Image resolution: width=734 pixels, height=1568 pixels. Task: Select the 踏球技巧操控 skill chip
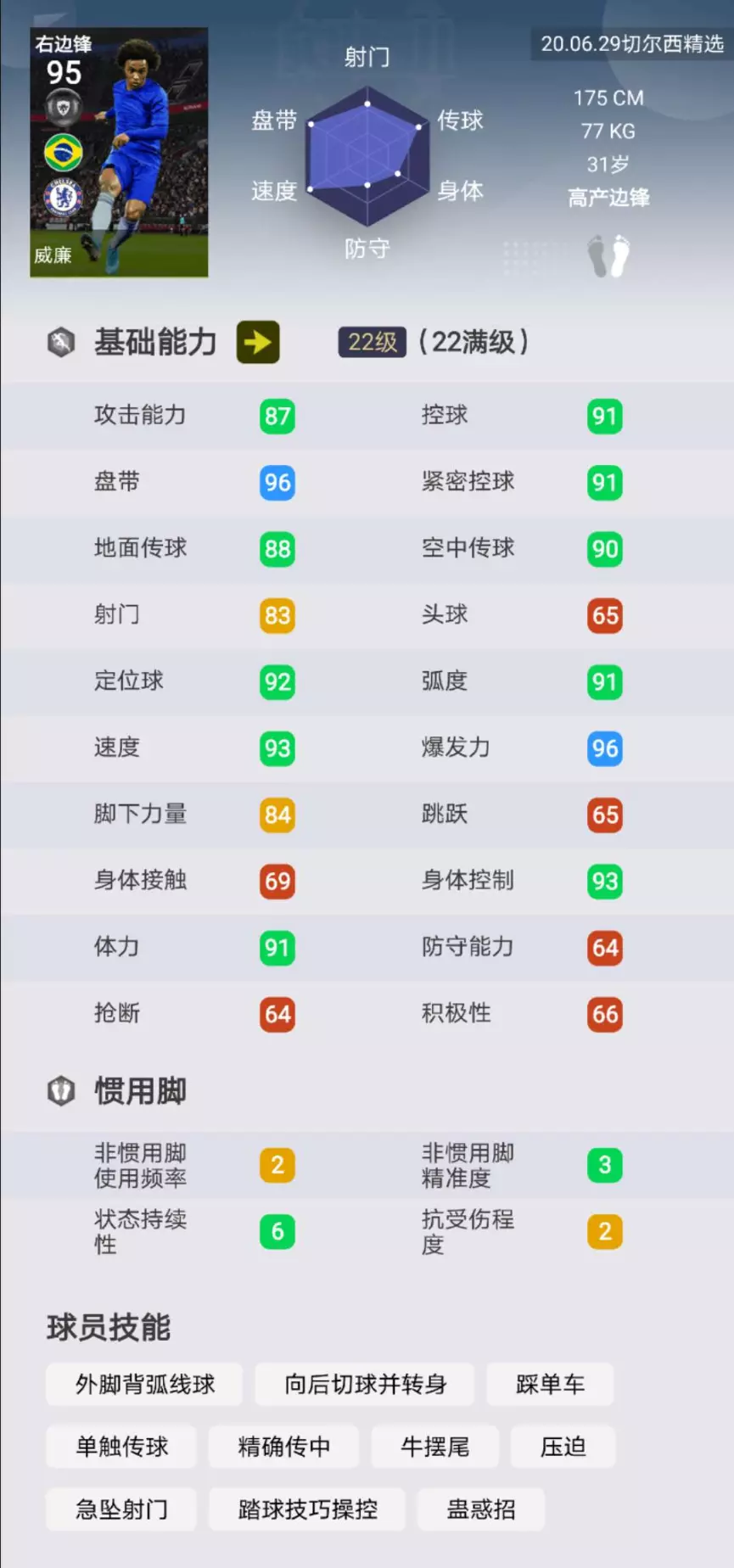point(307,1509)
